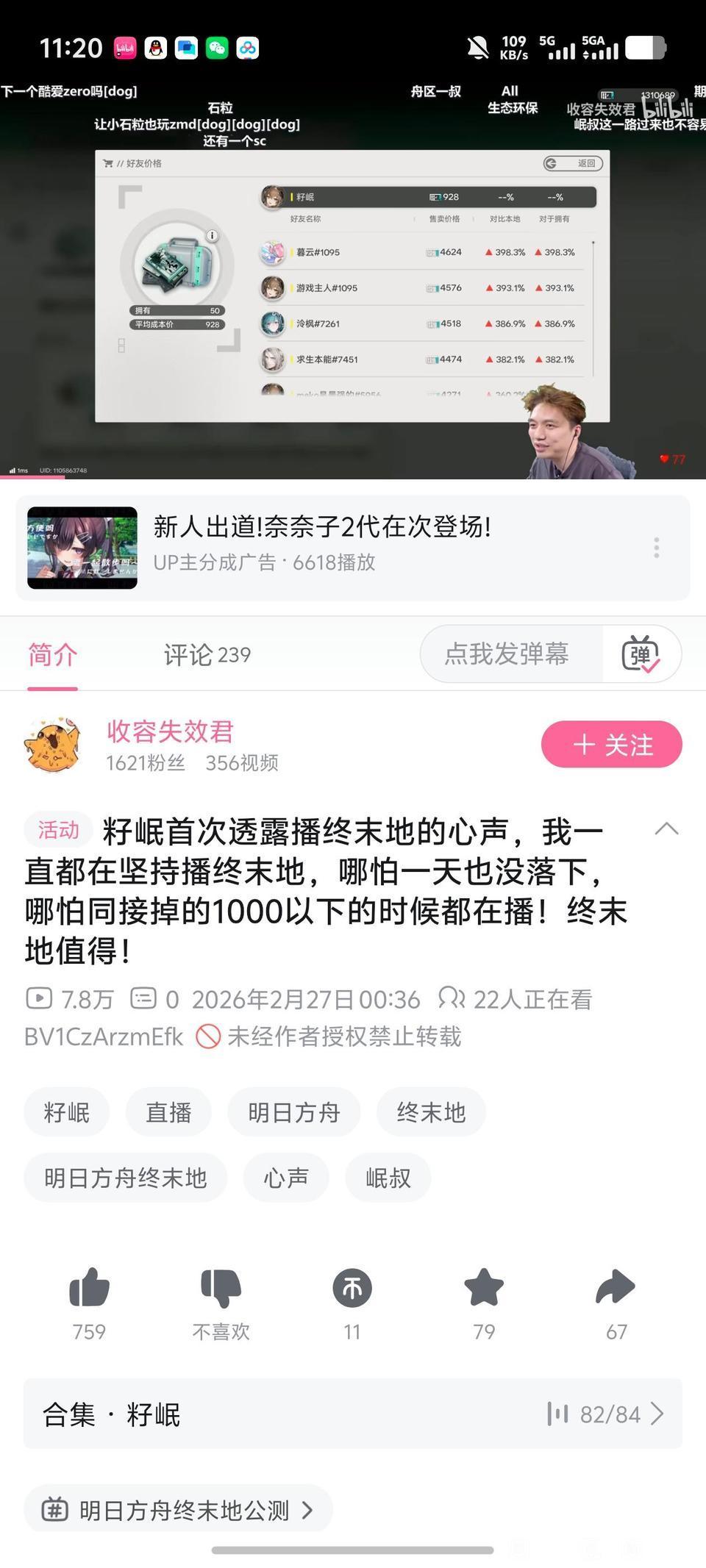Open the 心声 tag chip
This screenshot has height=1568, width=706.
click(x=285, y=1178)
